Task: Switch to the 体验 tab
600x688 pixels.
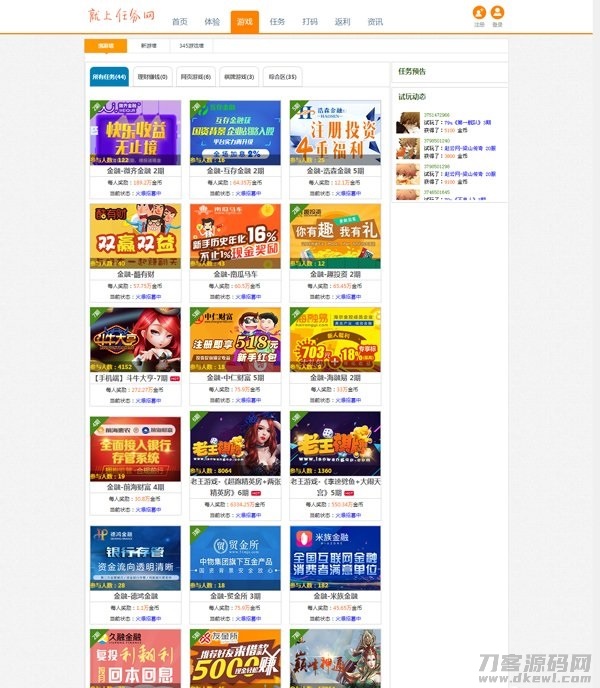Action: coord(212,21)
